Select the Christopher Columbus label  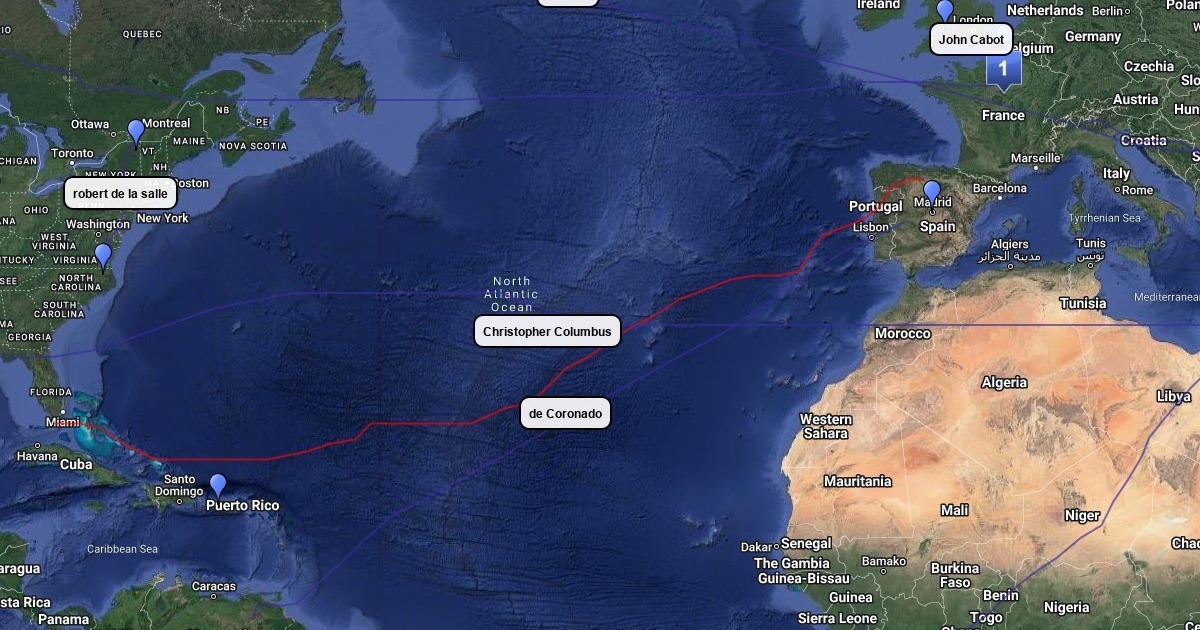pyautogui.click(x=547, y=332)
